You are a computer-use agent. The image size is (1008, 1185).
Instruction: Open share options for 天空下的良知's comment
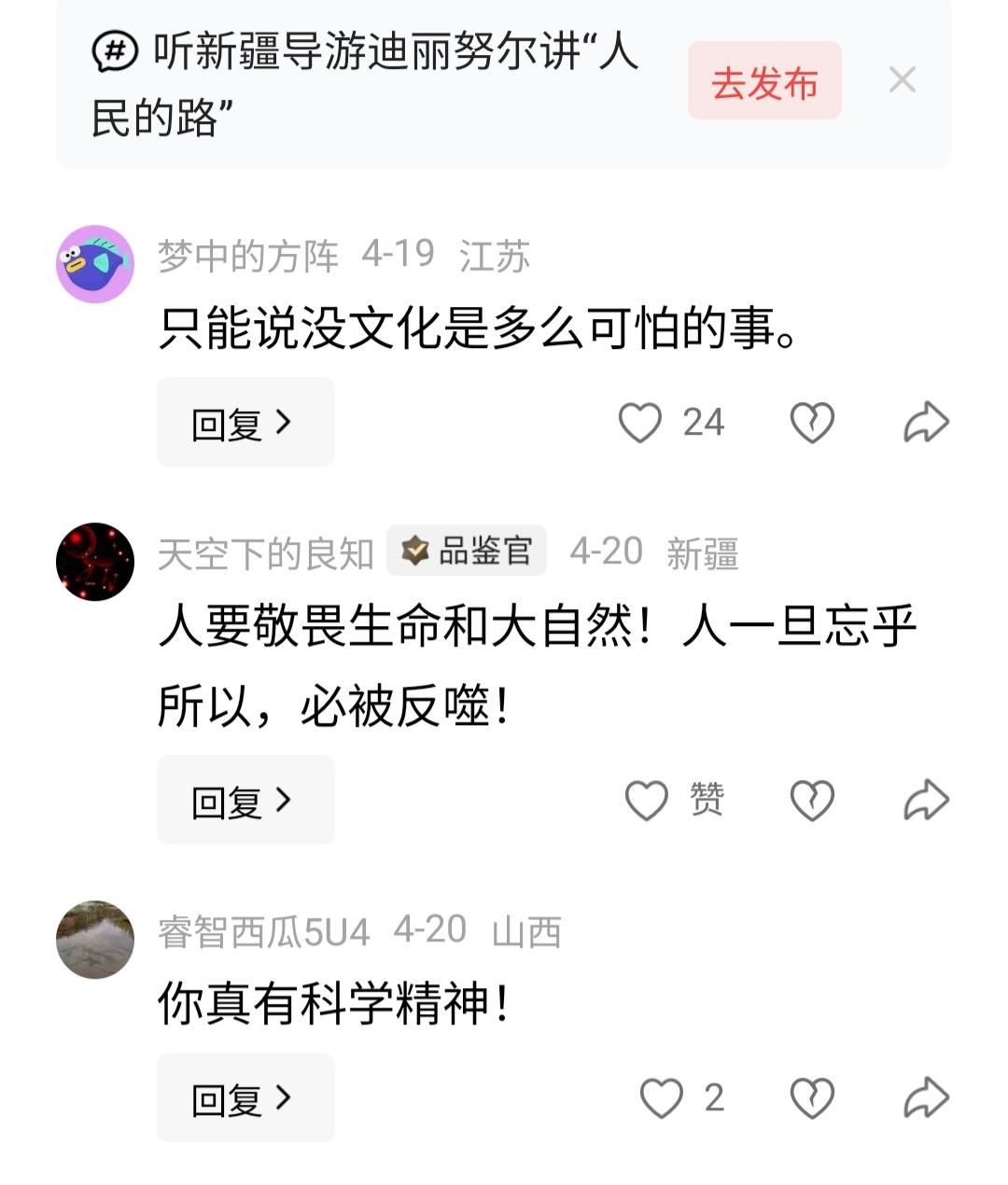[x=925, y=800]
